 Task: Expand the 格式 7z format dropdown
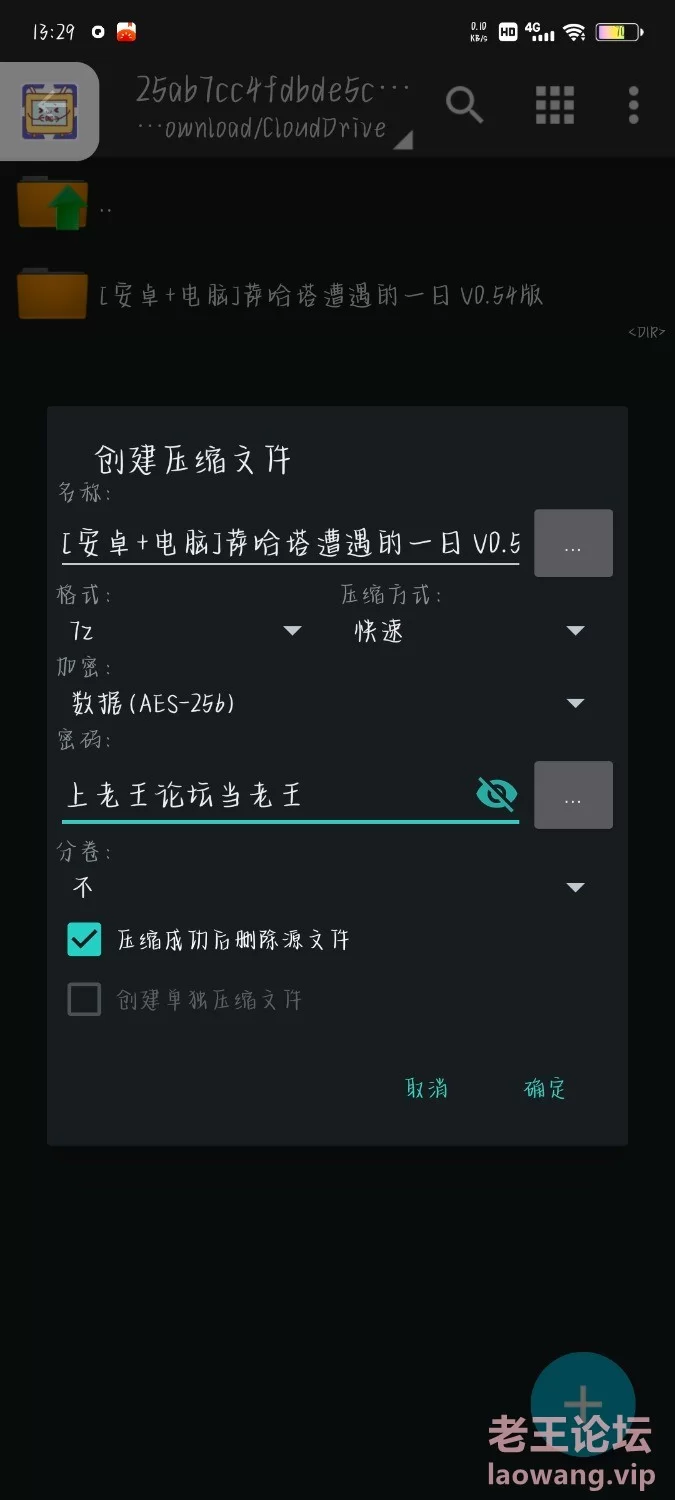181,631
